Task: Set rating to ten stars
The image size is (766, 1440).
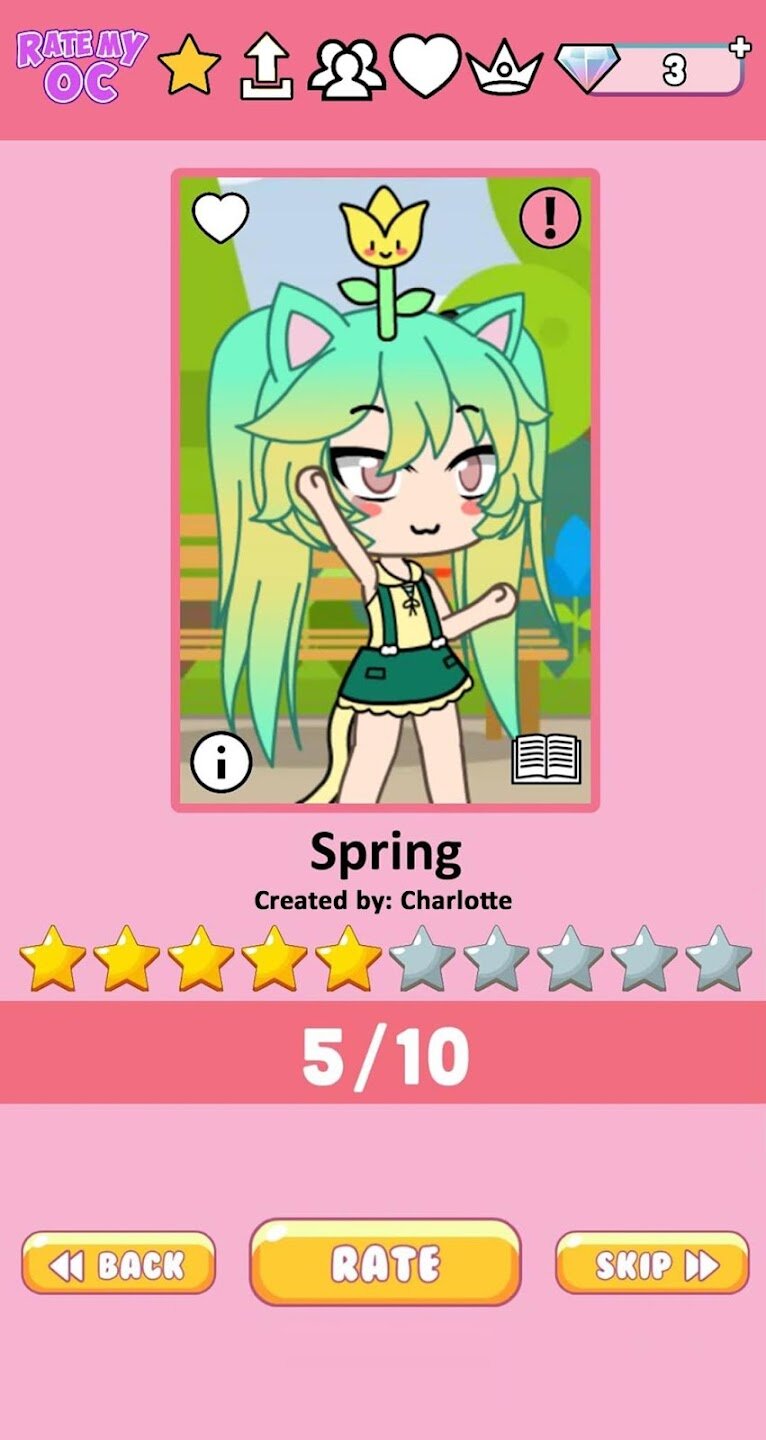Action: pyautogui.click(x=718, y=958)
